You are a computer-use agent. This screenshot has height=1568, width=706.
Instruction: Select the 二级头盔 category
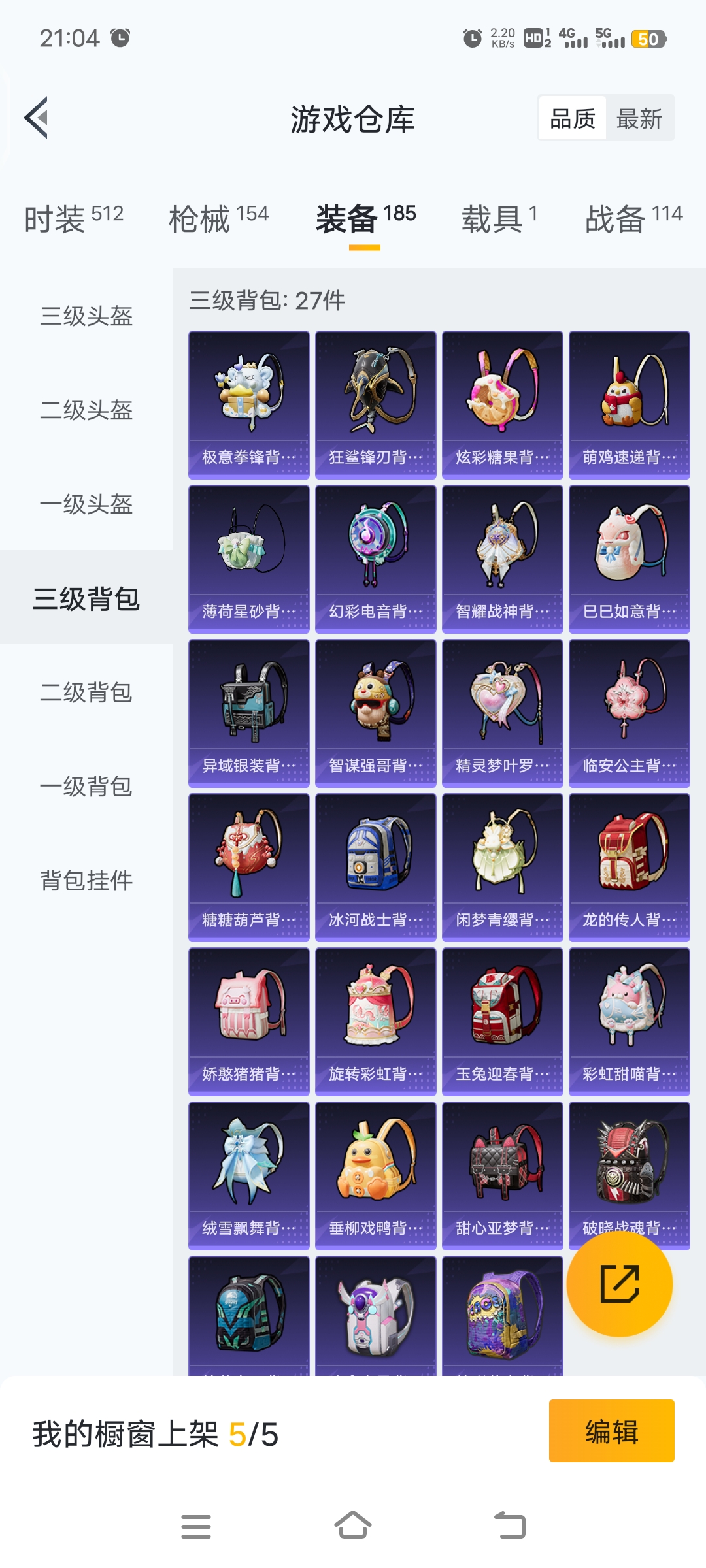click(x=86, y=410)
